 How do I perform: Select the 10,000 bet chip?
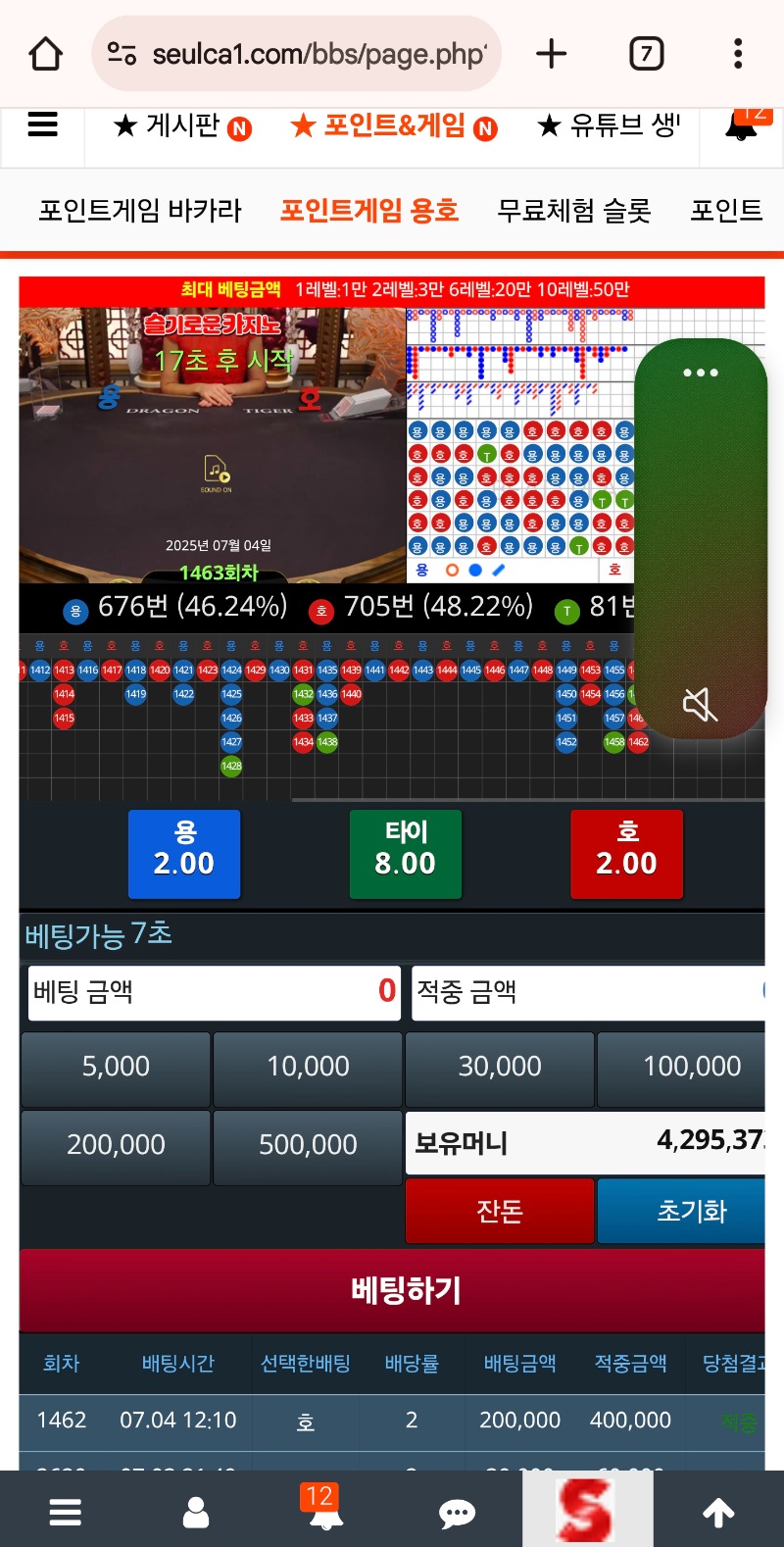pyautogui.click(x=308, y=1068)
